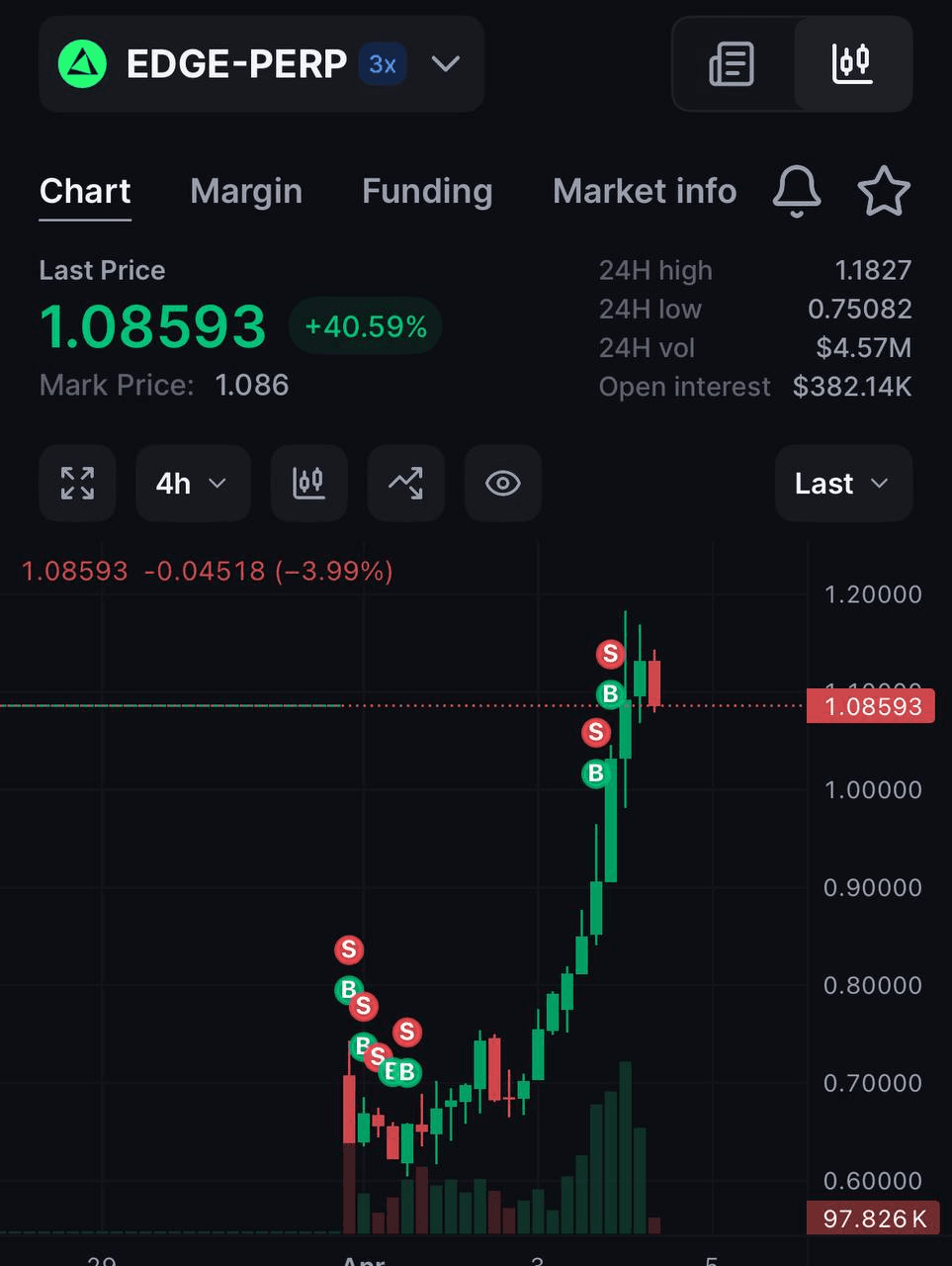Click the EDGE token logo
Image resolution: width=952 pixels, height=1266 pixels.
tap(82, 63)
